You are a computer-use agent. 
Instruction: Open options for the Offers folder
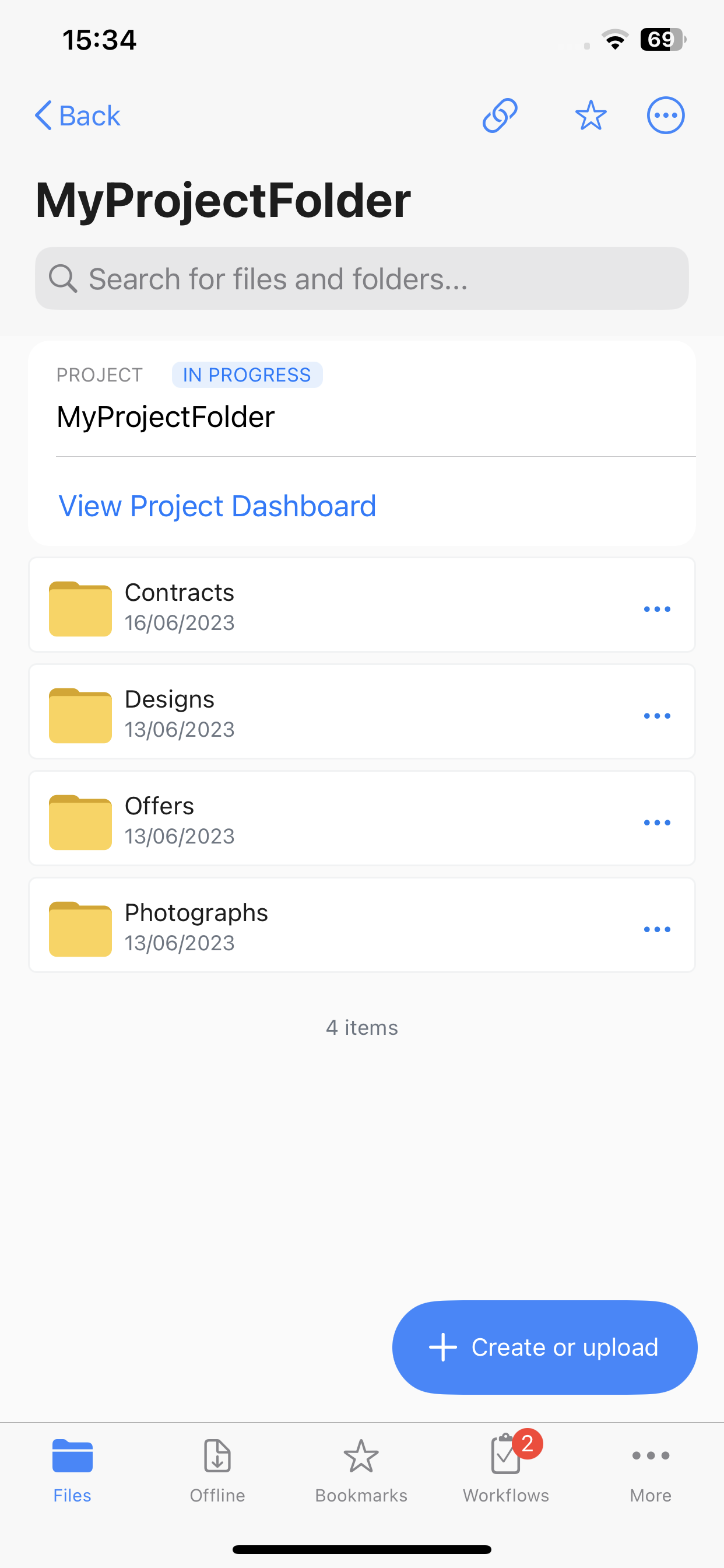(657, 822)
